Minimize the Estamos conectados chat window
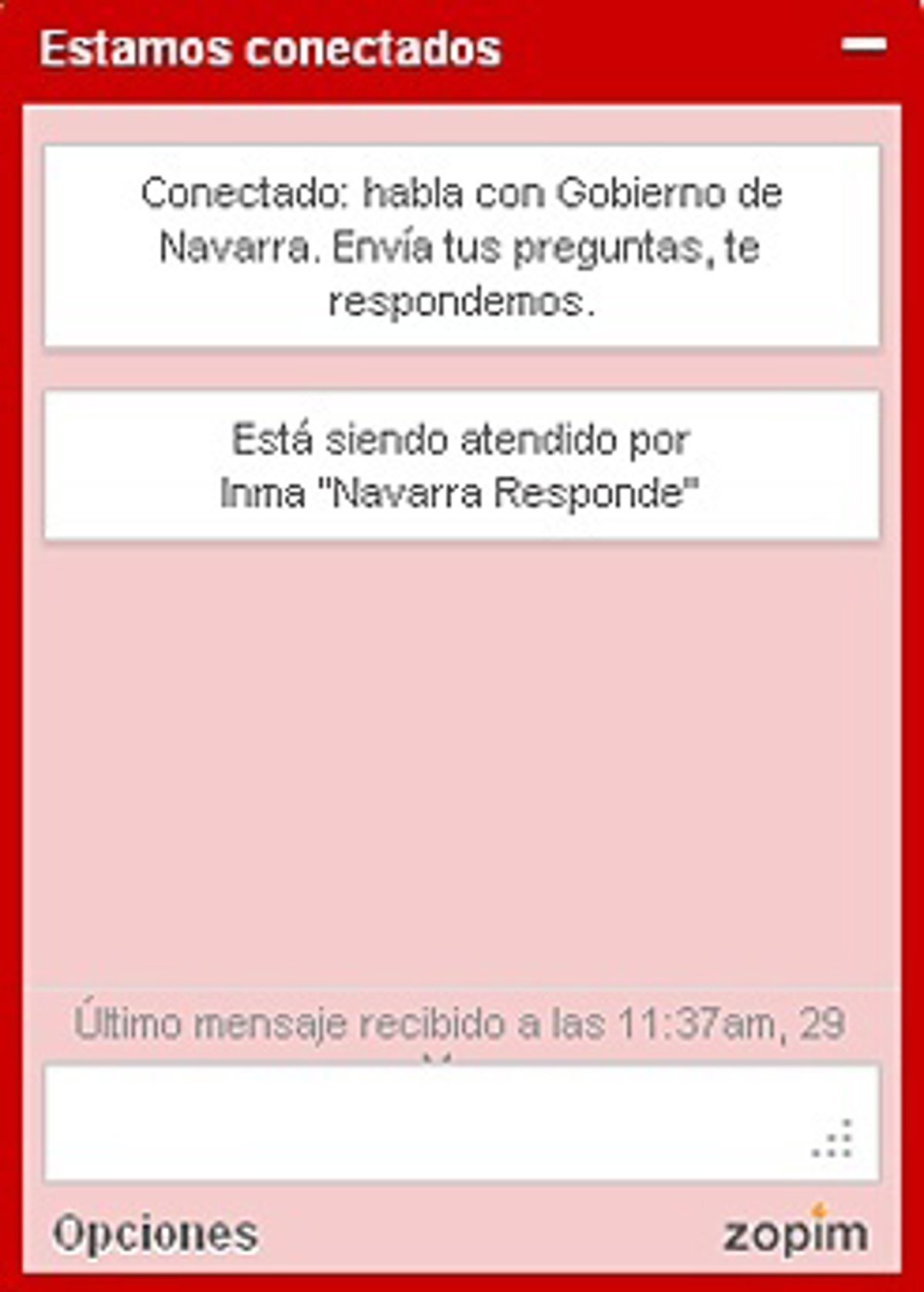 pos(863,46)
